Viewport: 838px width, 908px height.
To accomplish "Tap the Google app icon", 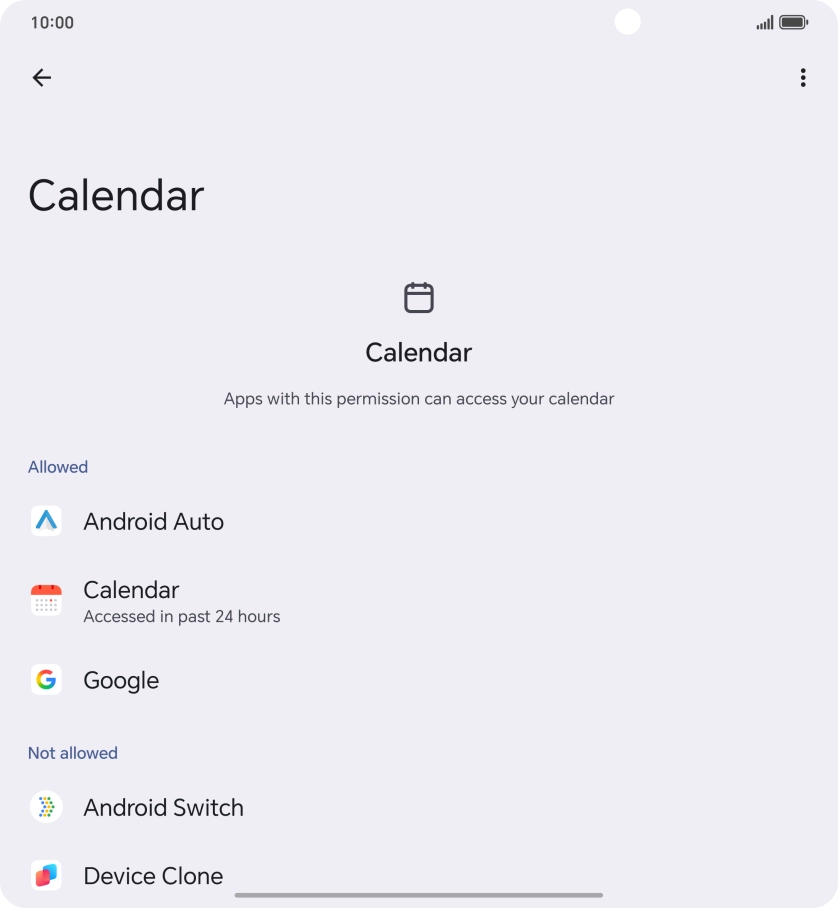I will 46,680.
